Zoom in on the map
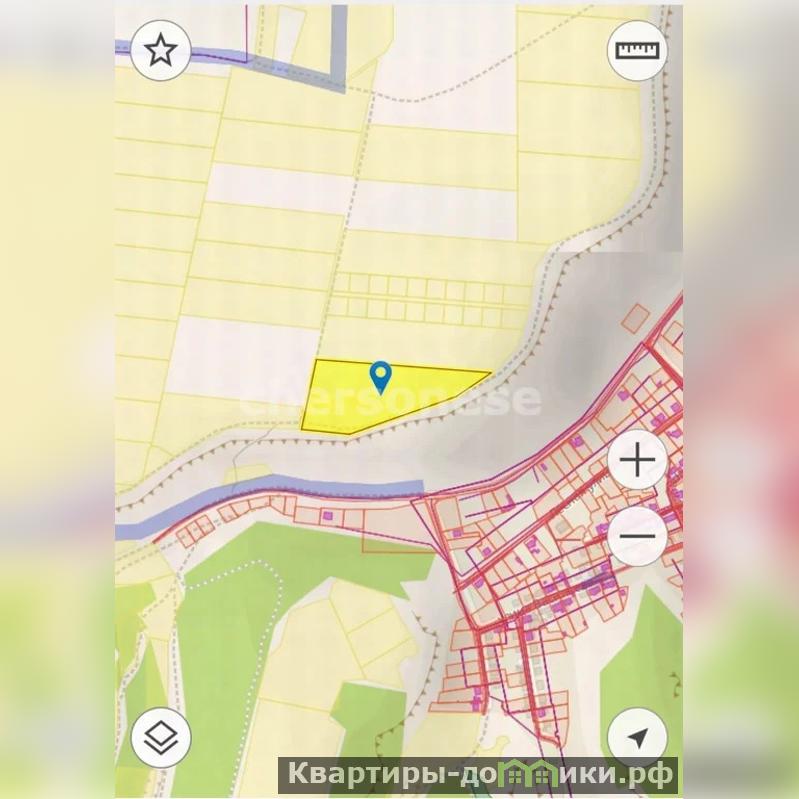This screenshot has height=799, width=799. coord(637,461)
